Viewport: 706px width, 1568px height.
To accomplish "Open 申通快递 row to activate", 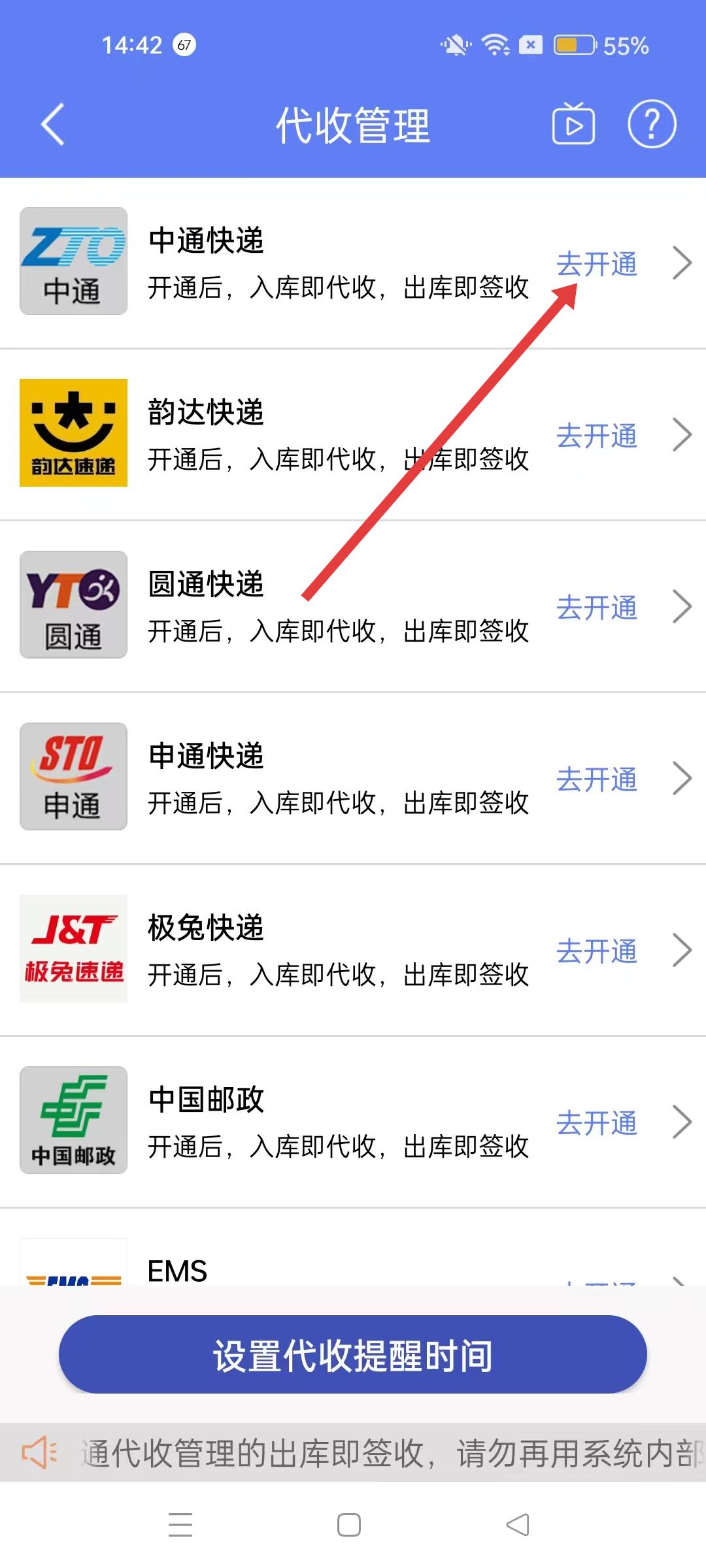I will [x=597, y=779].
